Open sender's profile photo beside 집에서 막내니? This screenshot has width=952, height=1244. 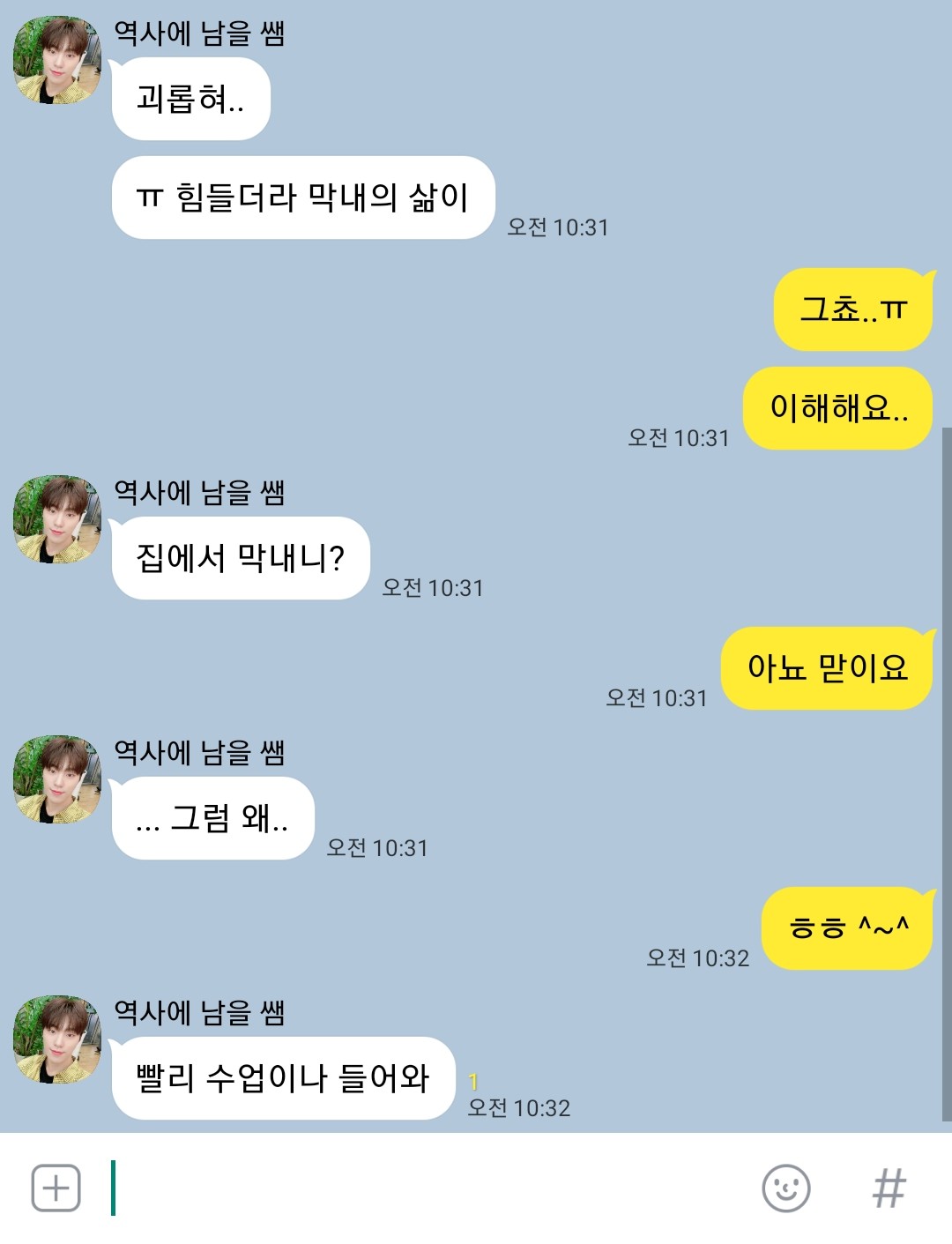pos(56,519)
